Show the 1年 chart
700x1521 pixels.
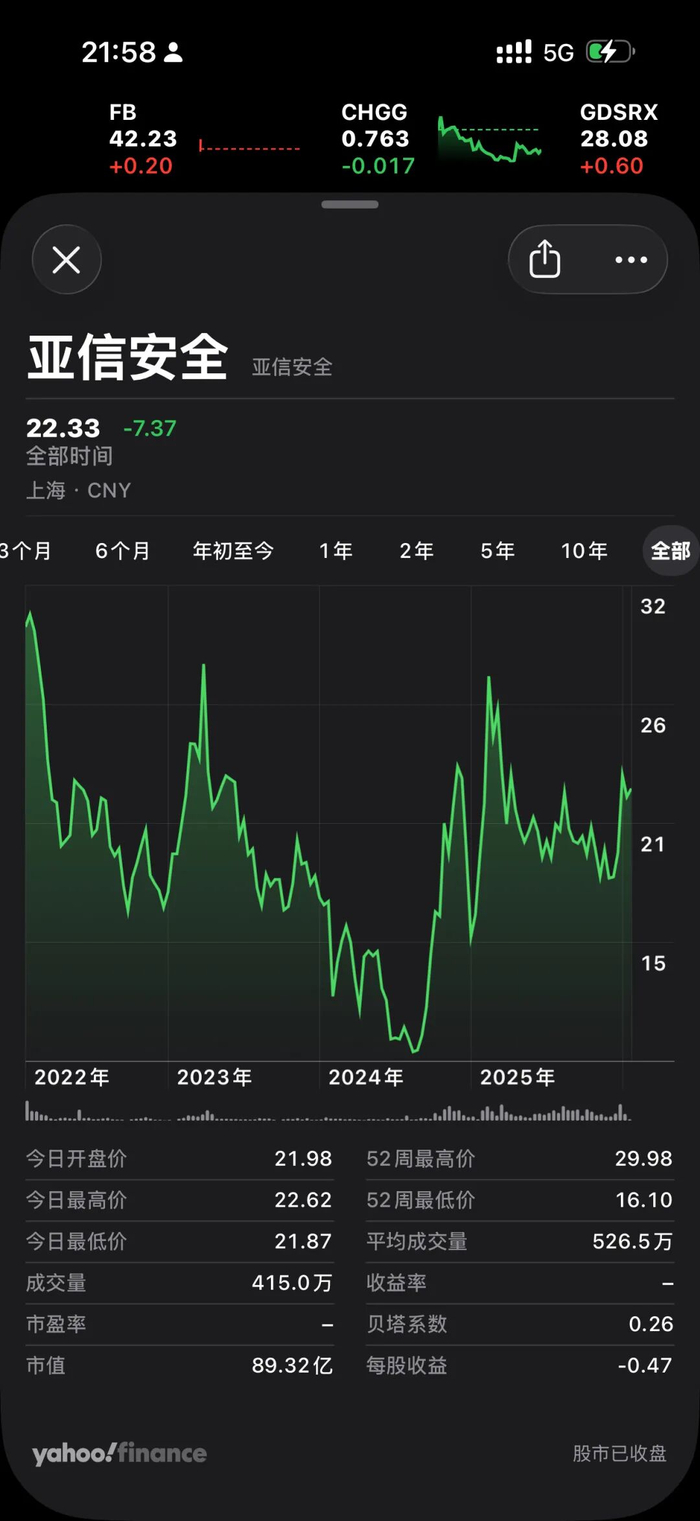click(336, 550)
